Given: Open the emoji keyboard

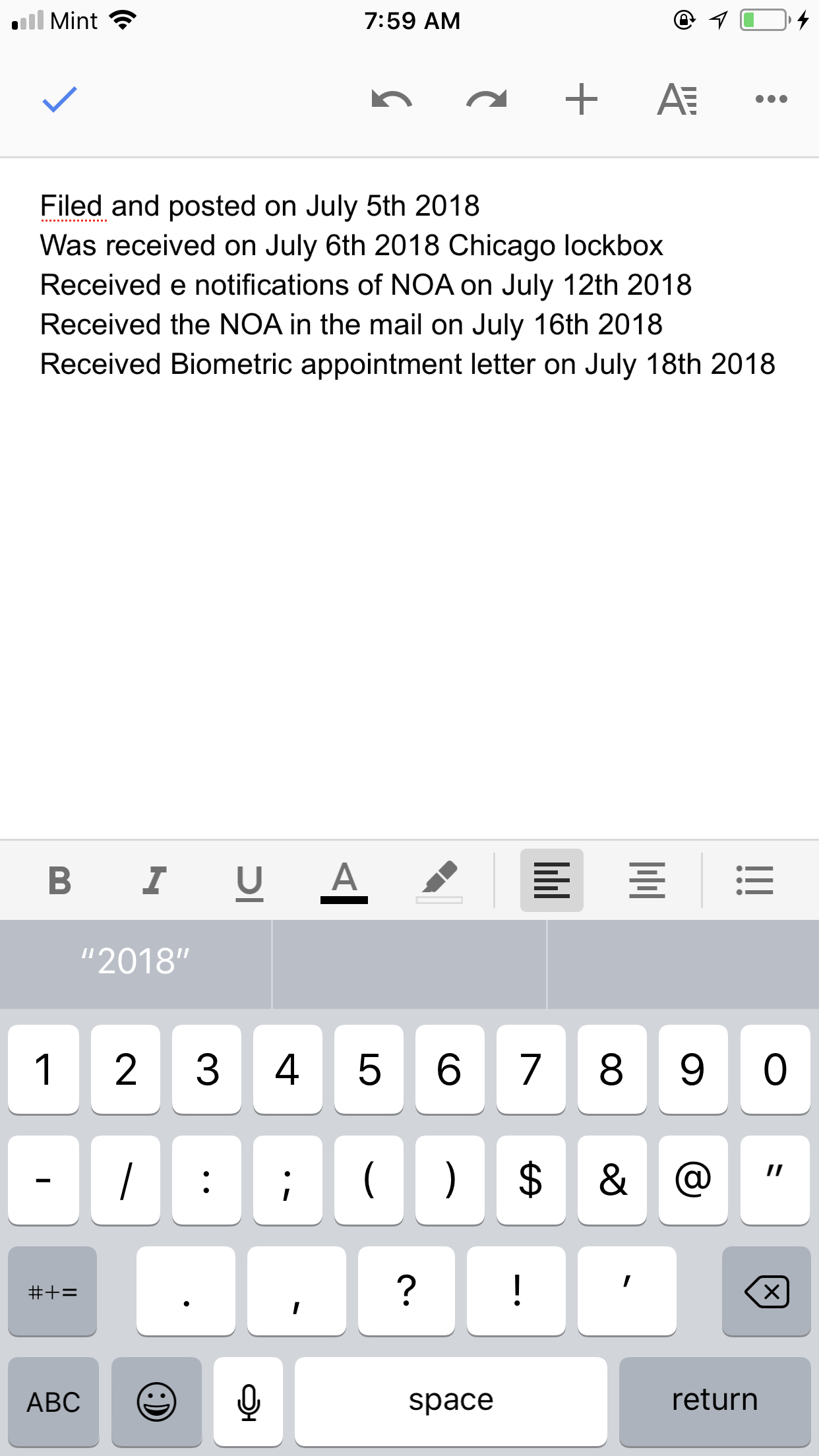Looking at the screenshot, I should coord(156,1401).
